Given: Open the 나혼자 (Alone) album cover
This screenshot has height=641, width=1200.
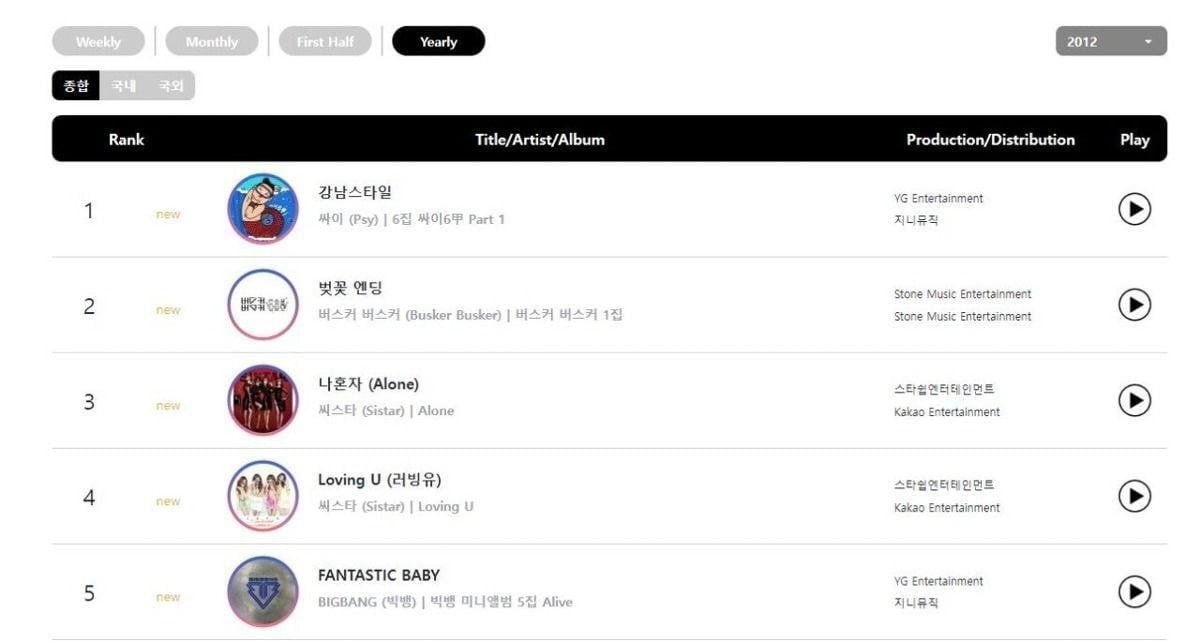Looking at the screenshot, I should (x=263, y=401).
